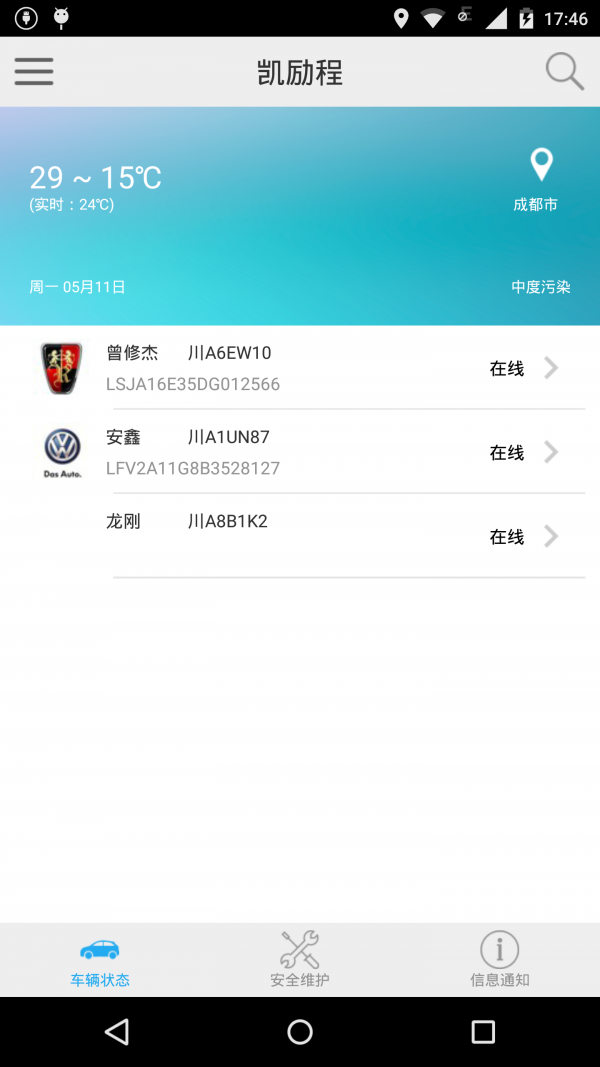
Task: Switch to the 信息通知 tab
Action: 499,960
